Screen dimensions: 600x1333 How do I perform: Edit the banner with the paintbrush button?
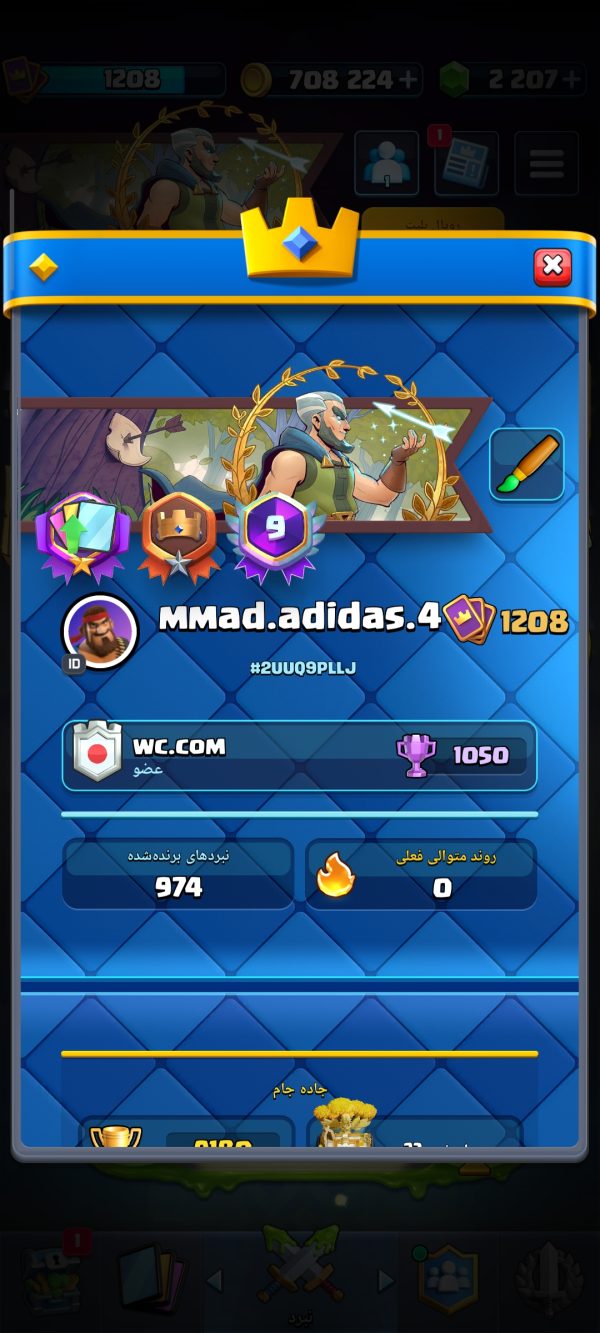[526, 465]
